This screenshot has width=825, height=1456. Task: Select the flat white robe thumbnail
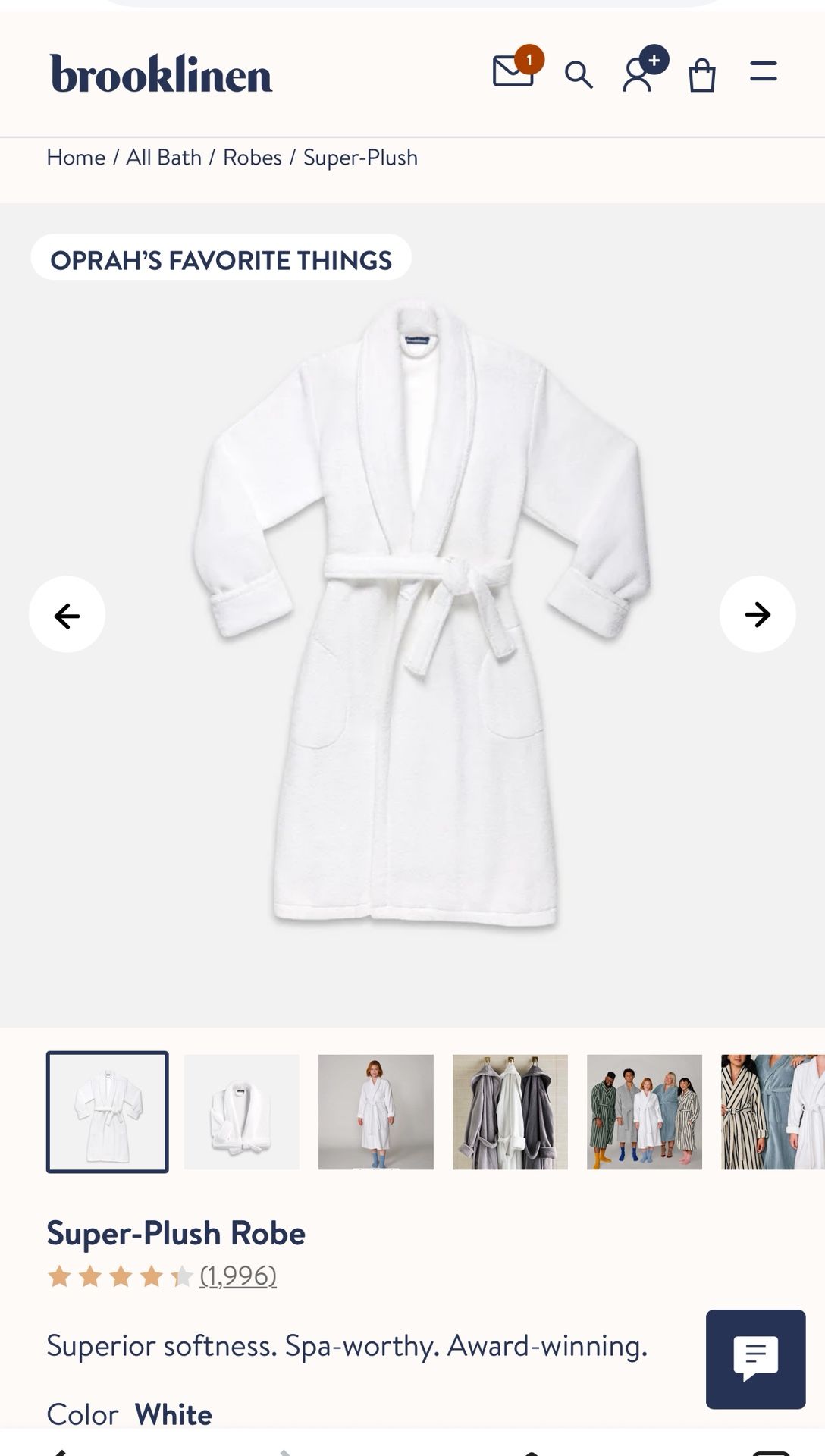point(108,1112)
